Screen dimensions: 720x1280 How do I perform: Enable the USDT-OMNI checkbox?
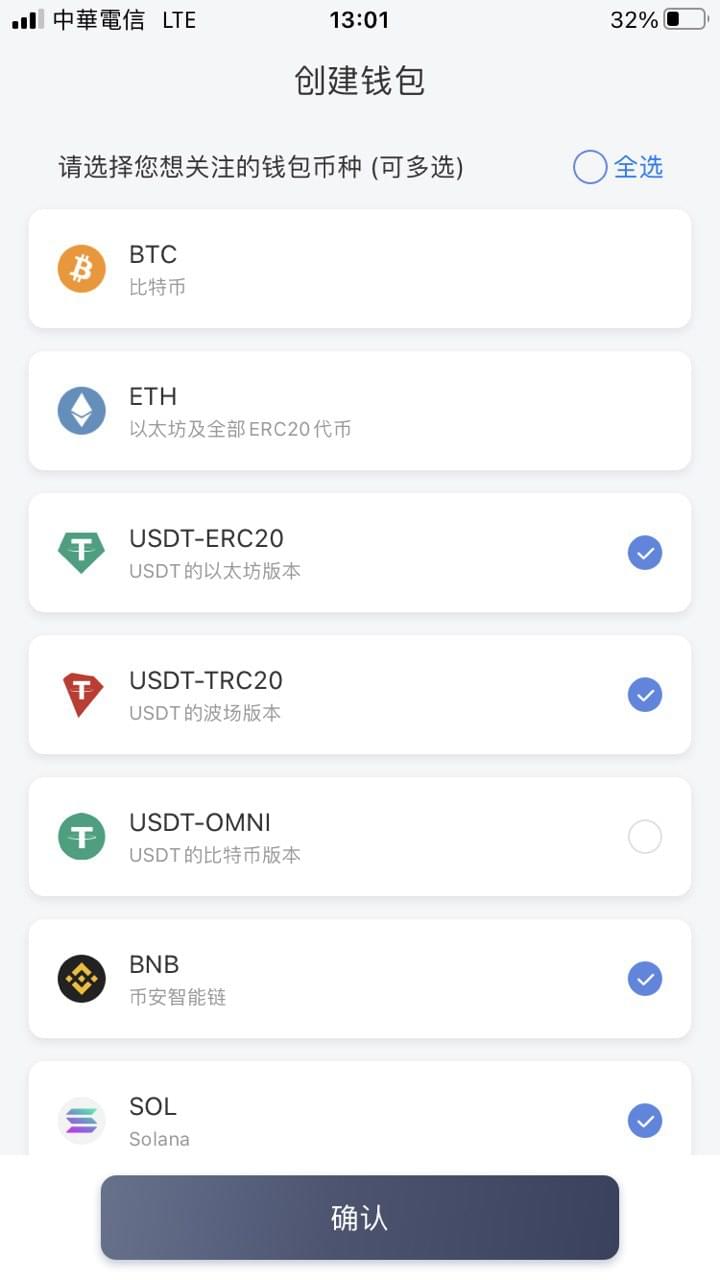point(645,836)
